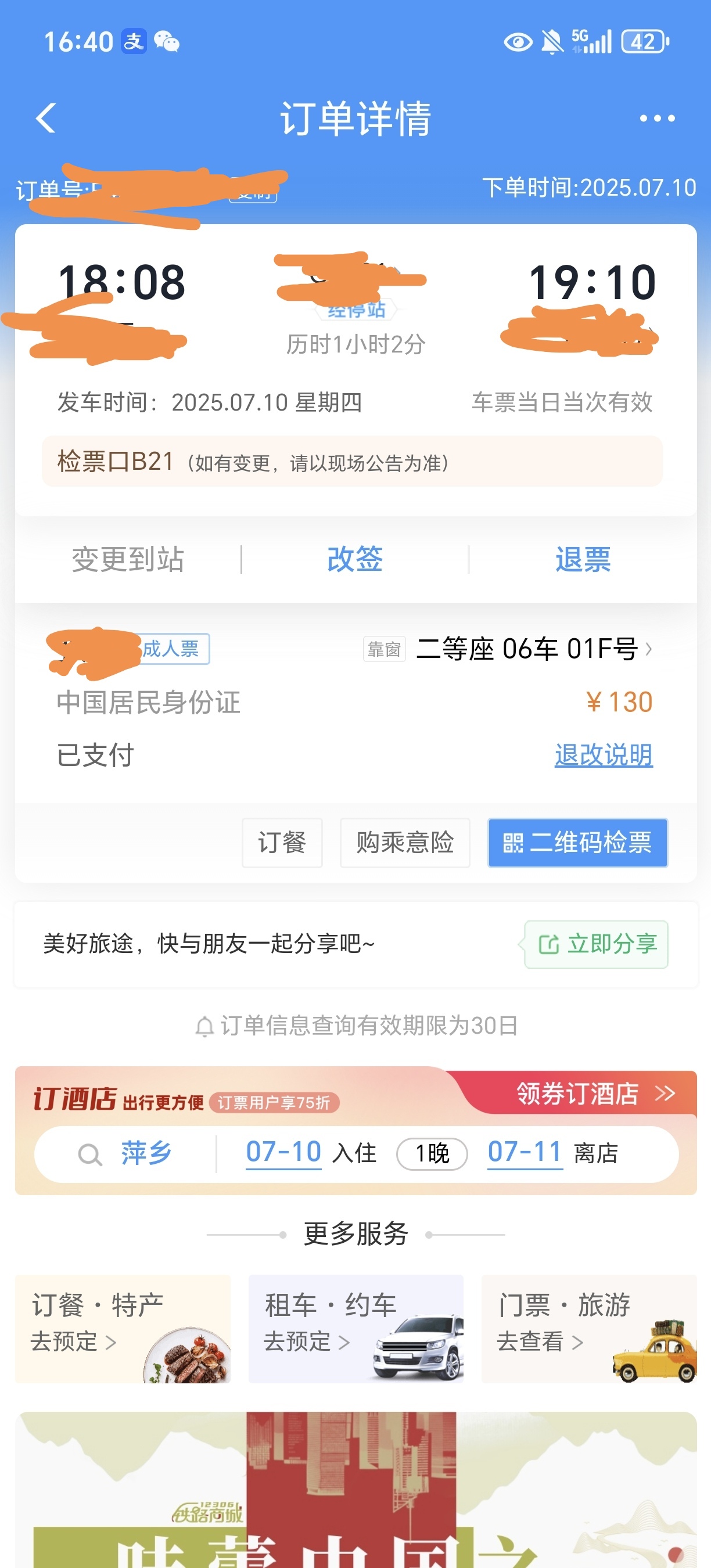The height and width of the screenshot is (1568, 711).
Task: Go back using the top-left arrow
Action: (46, 117)
